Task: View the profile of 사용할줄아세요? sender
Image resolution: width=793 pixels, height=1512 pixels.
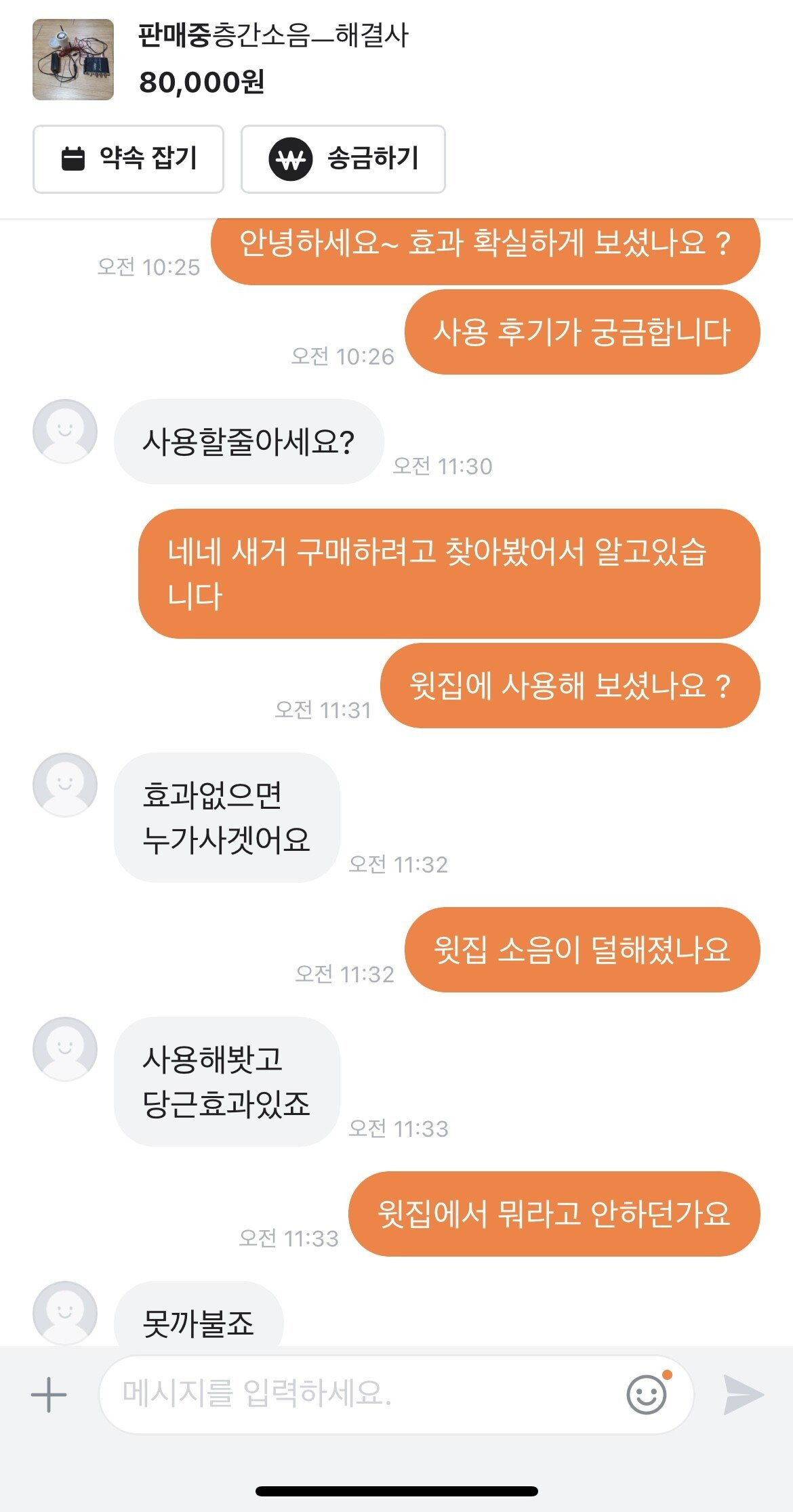Action: coord(65,432)
